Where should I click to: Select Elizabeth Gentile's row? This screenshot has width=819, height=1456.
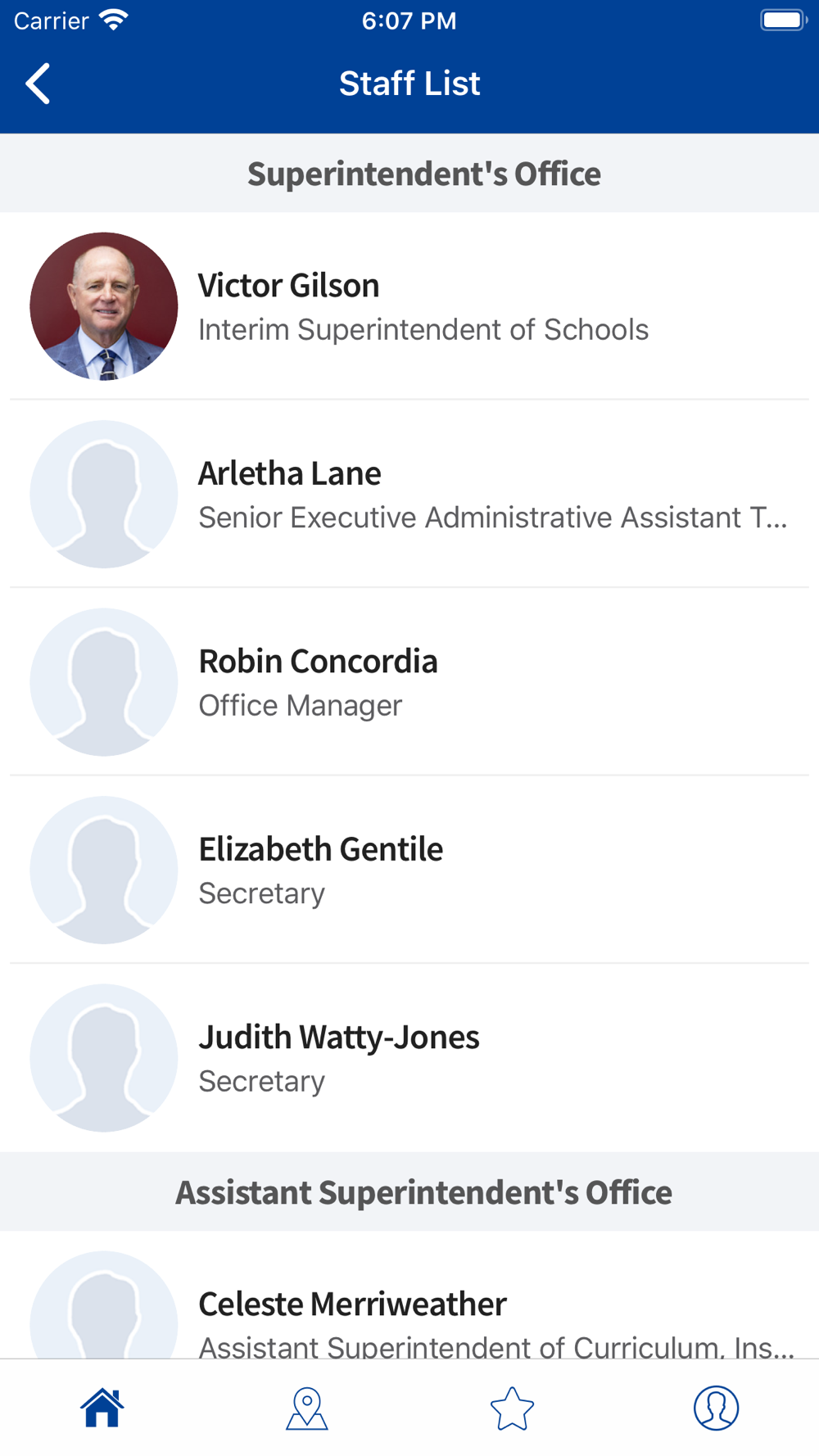click(x=409, y=870)
